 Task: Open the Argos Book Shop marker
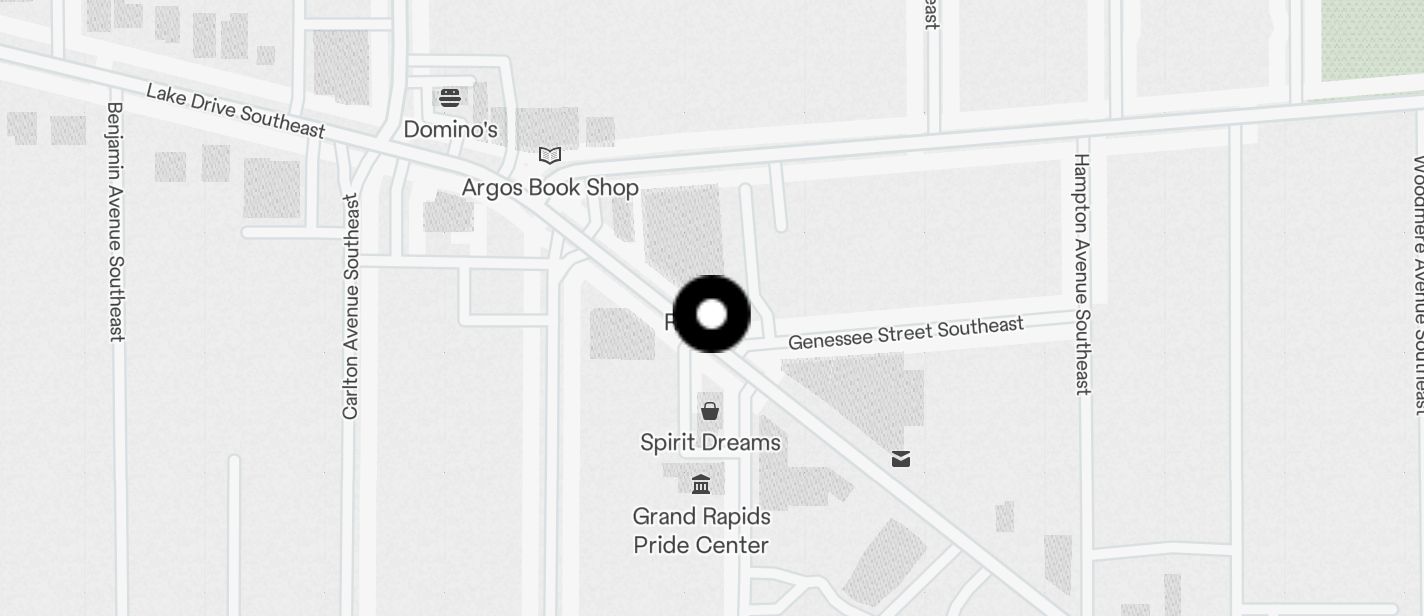click(549, 155)
